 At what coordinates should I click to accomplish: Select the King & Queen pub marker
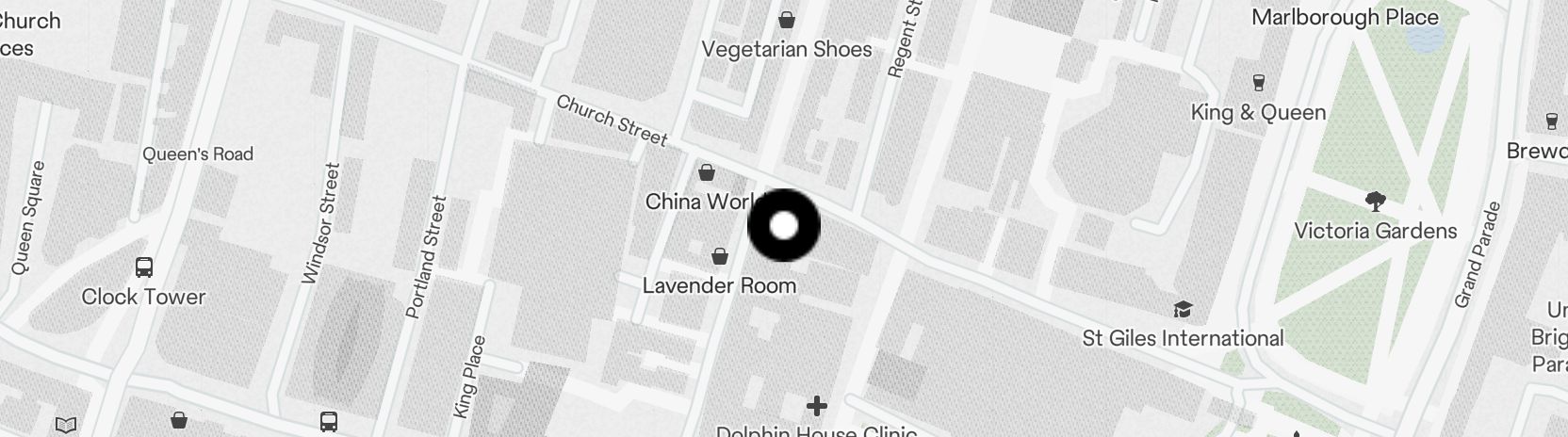1258,83
